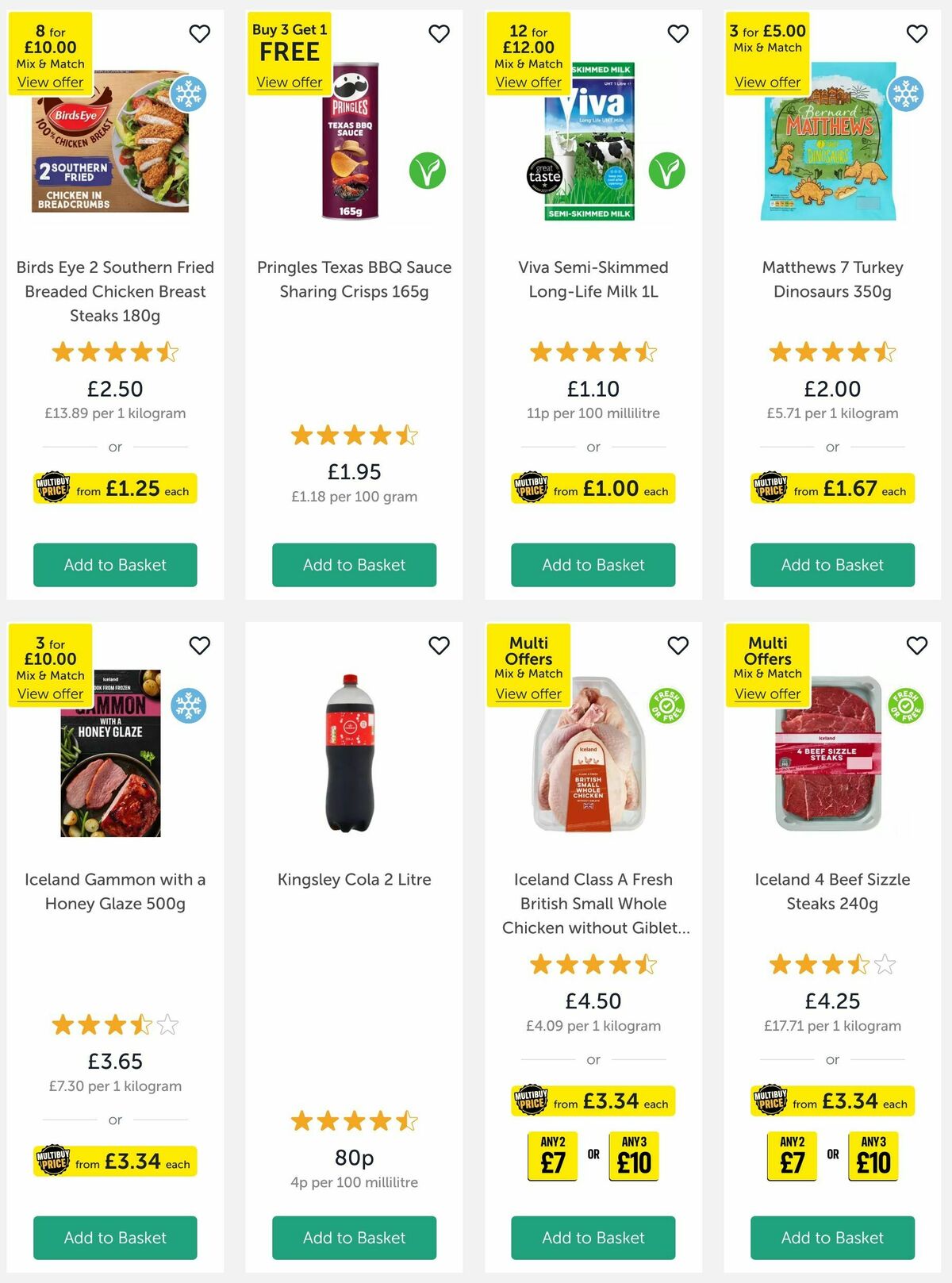This screenshot has height=1283, width=952.
Task: Open the 8 for £10 View offer link
Action: [52, 83]
